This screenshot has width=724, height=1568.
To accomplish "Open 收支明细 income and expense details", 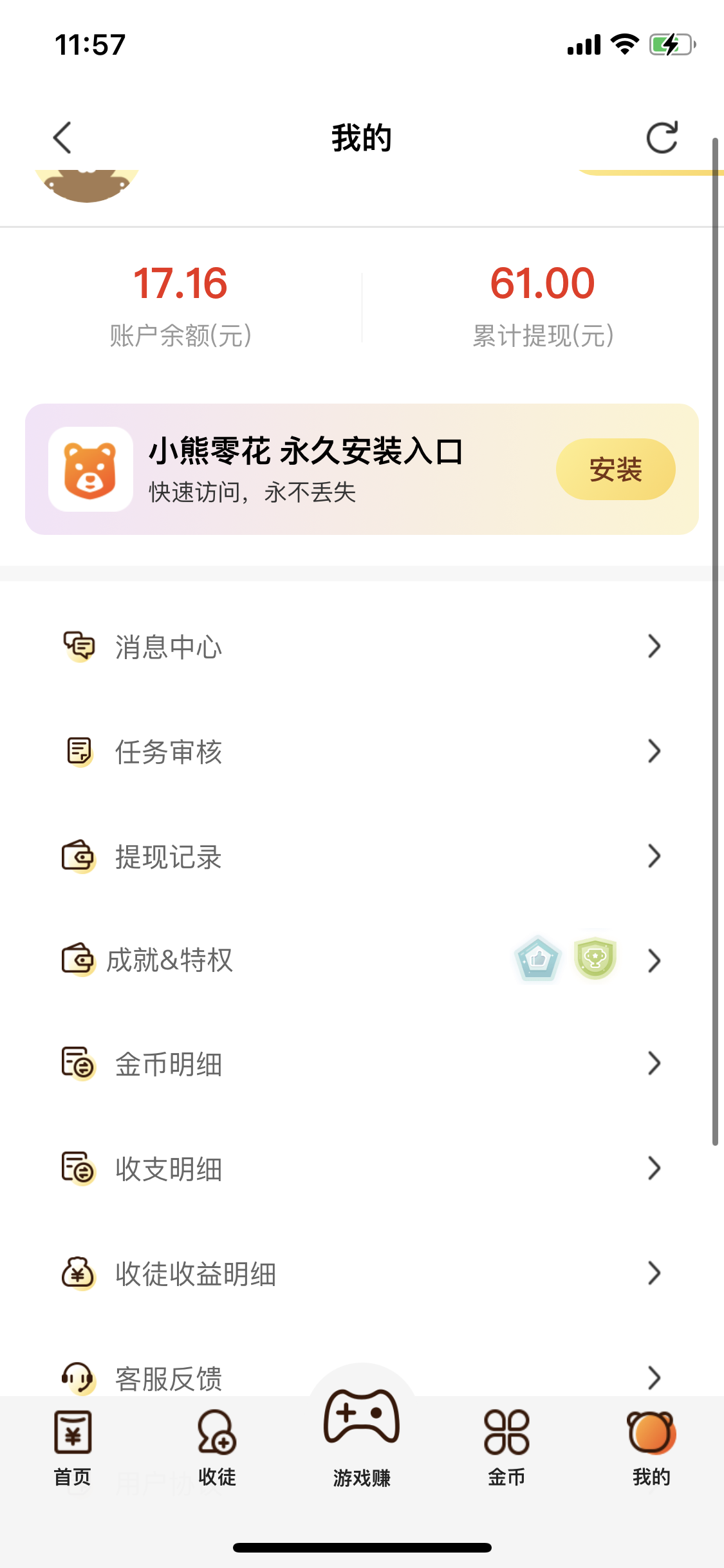I will coord(362,1169).
